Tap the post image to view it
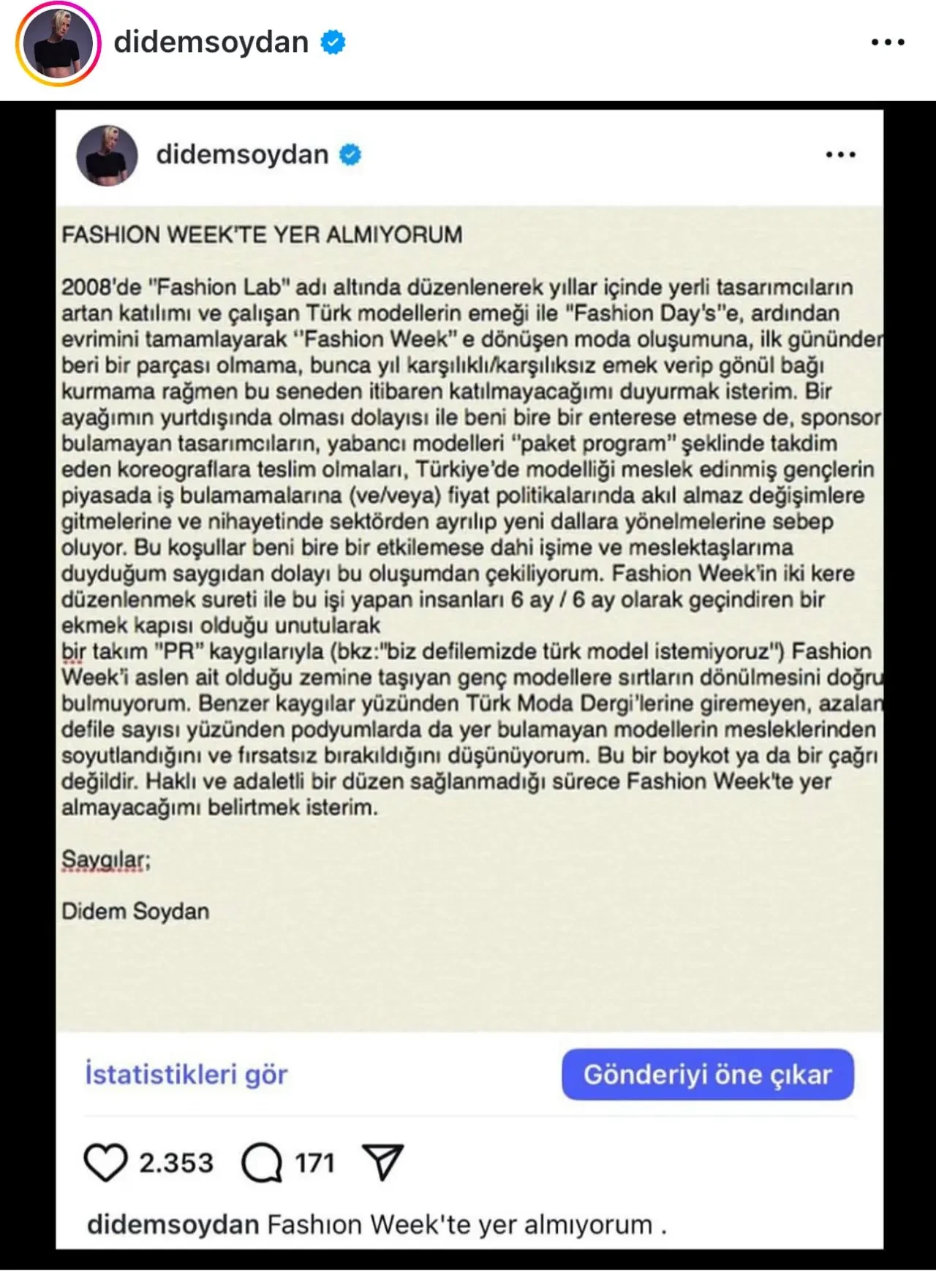936x1288 pixels. (468, 585)
